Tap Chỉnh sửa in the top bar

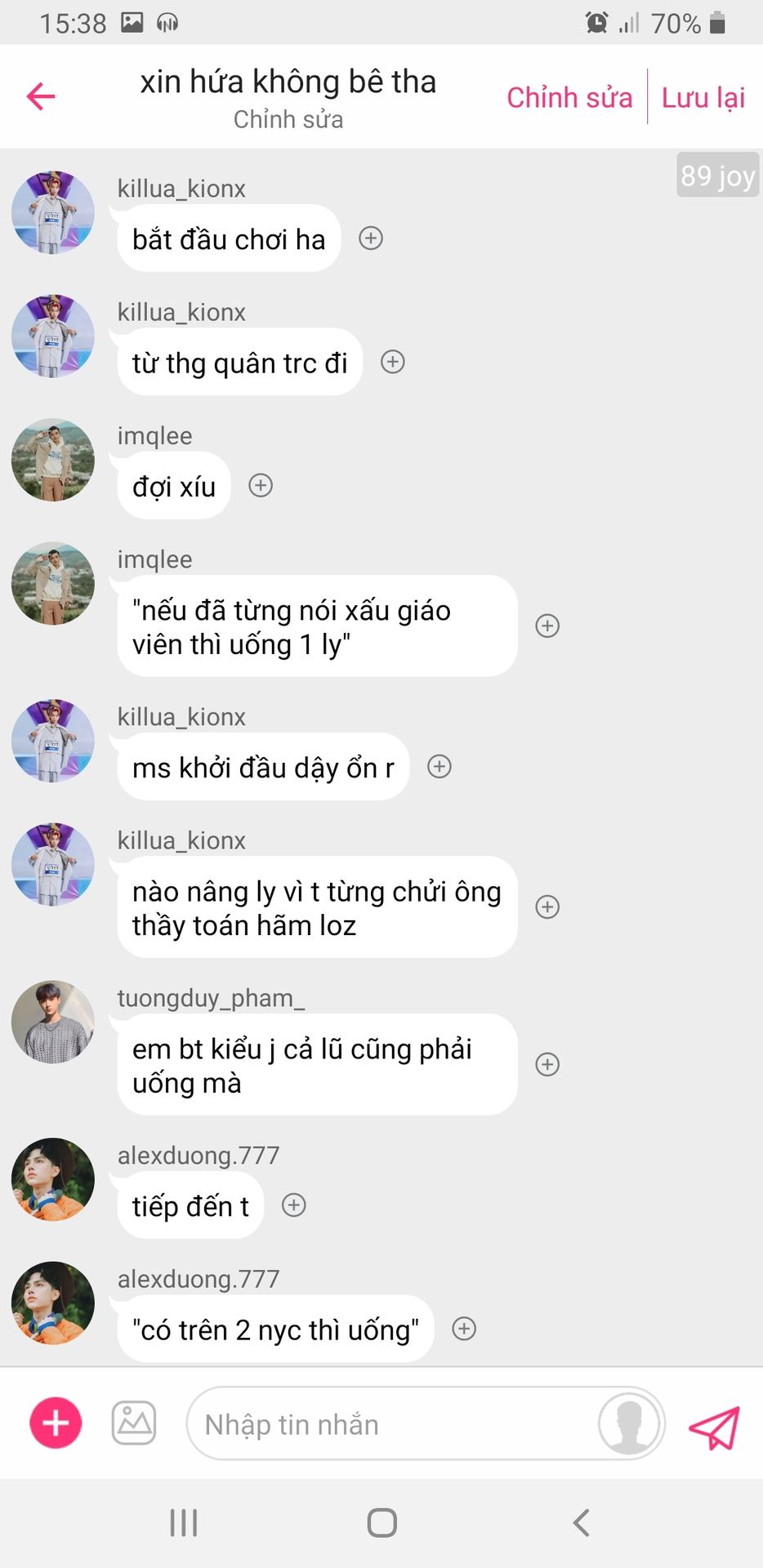[x=569, y=97]
